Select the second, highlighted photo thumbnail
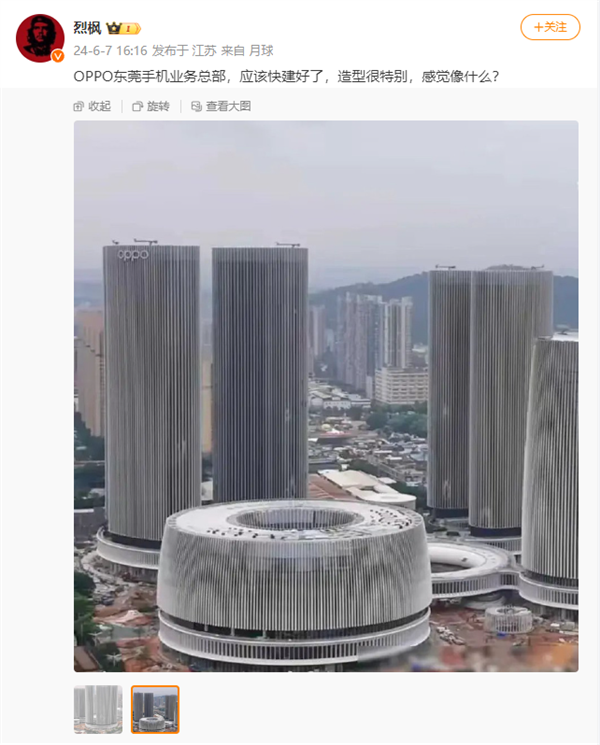 pos(155,709)
